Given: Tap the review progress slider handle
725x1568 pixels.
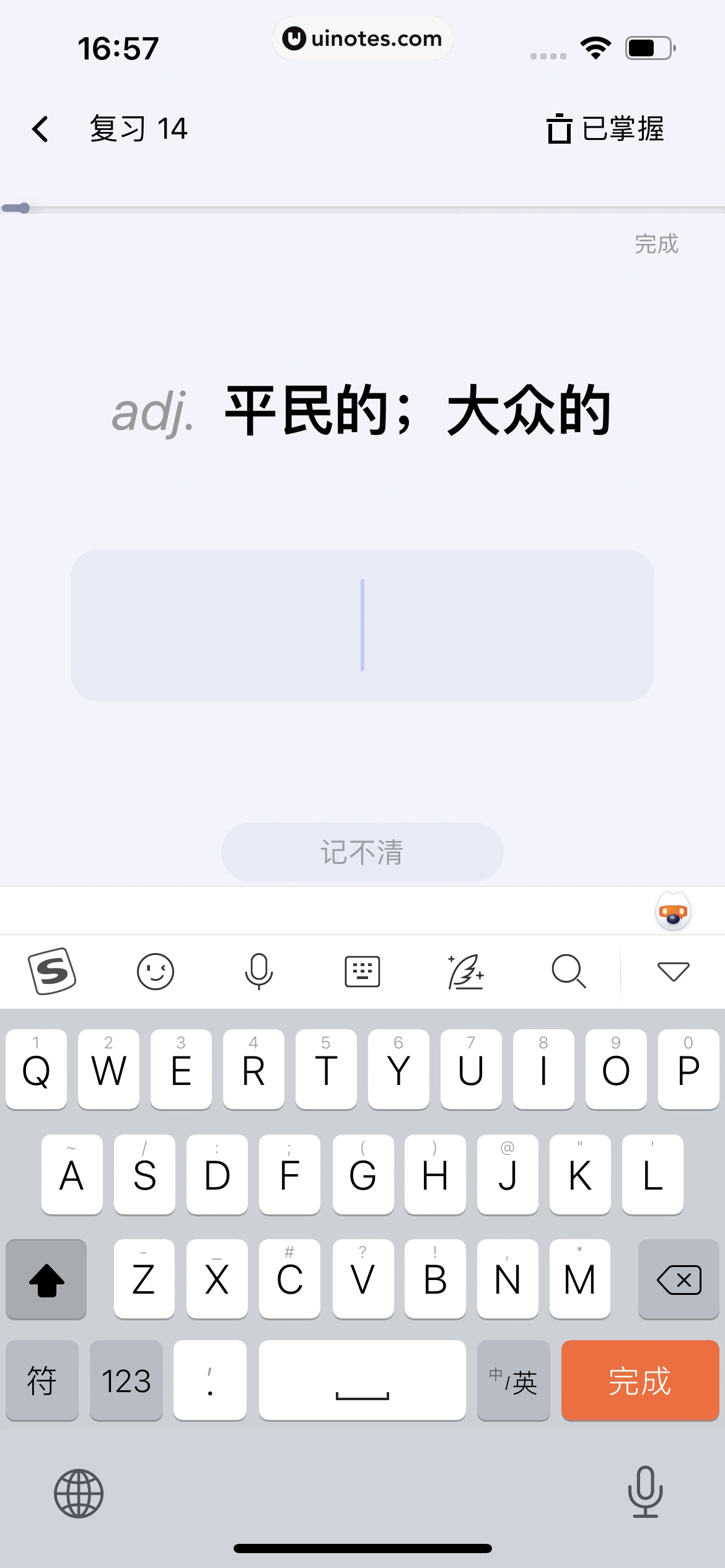Looking at the screenshot, I should point(19,209).
